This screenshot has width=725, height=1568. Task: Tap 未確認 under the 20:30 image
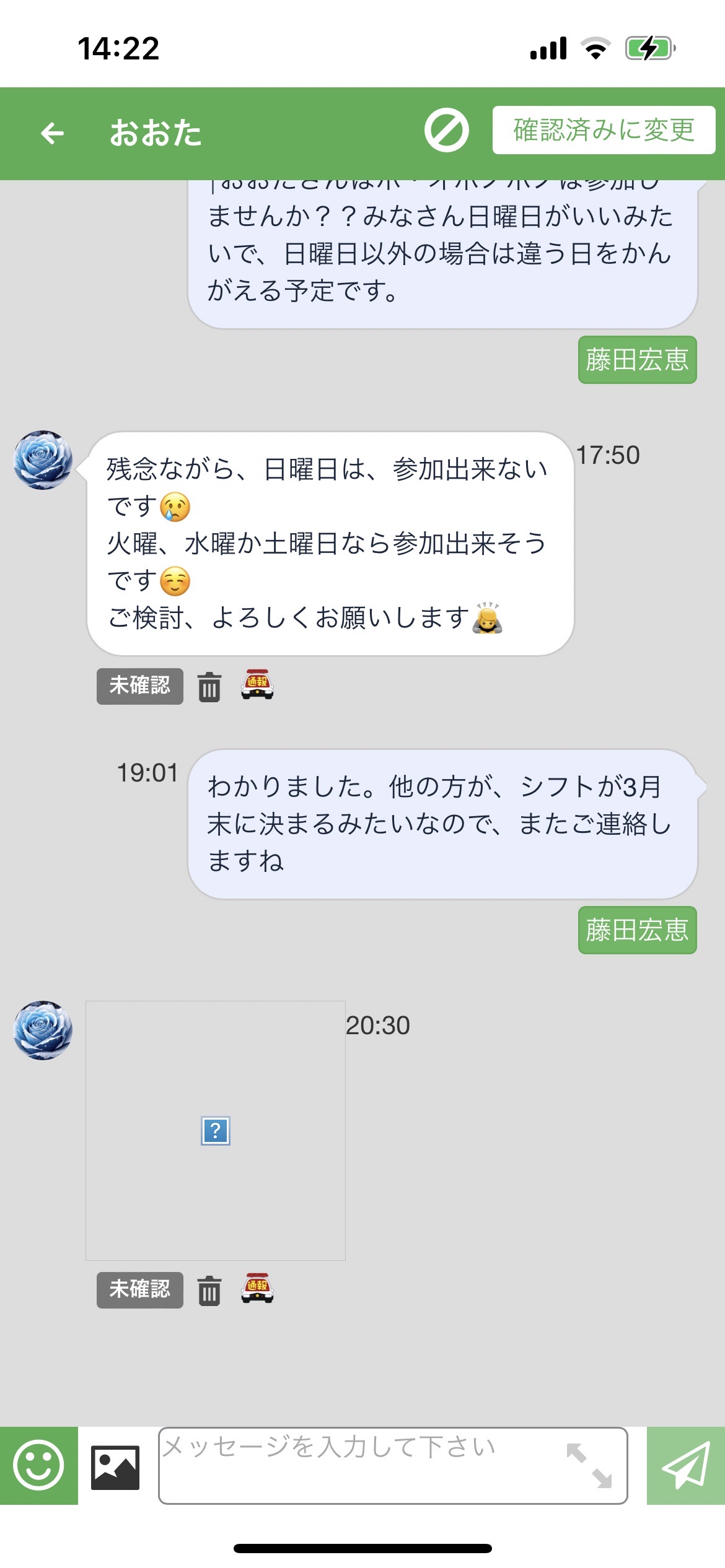tap(140, 1290)
